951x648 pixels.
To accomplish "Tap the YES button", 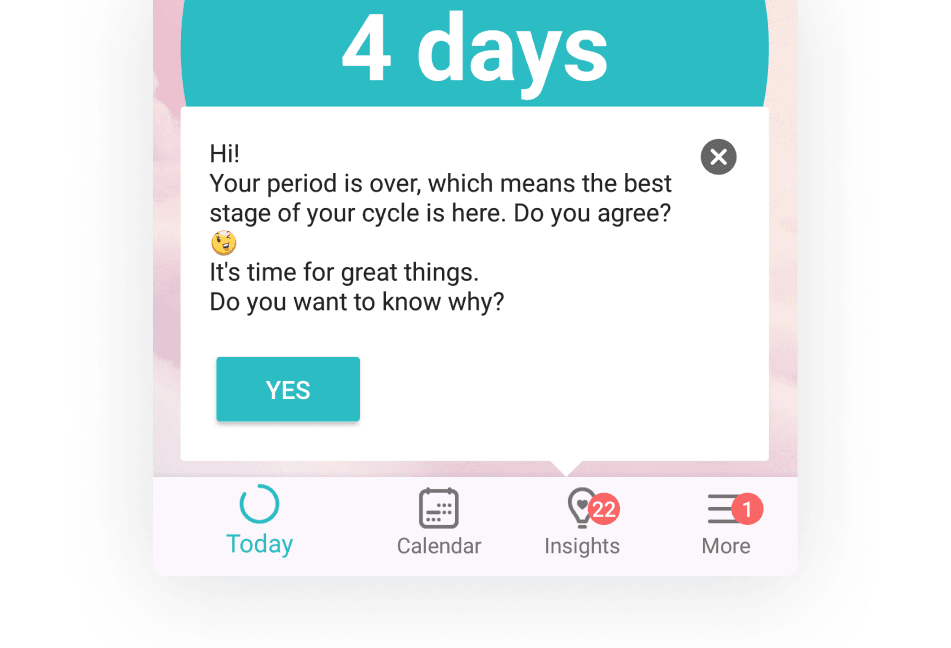I will [288, 390].
